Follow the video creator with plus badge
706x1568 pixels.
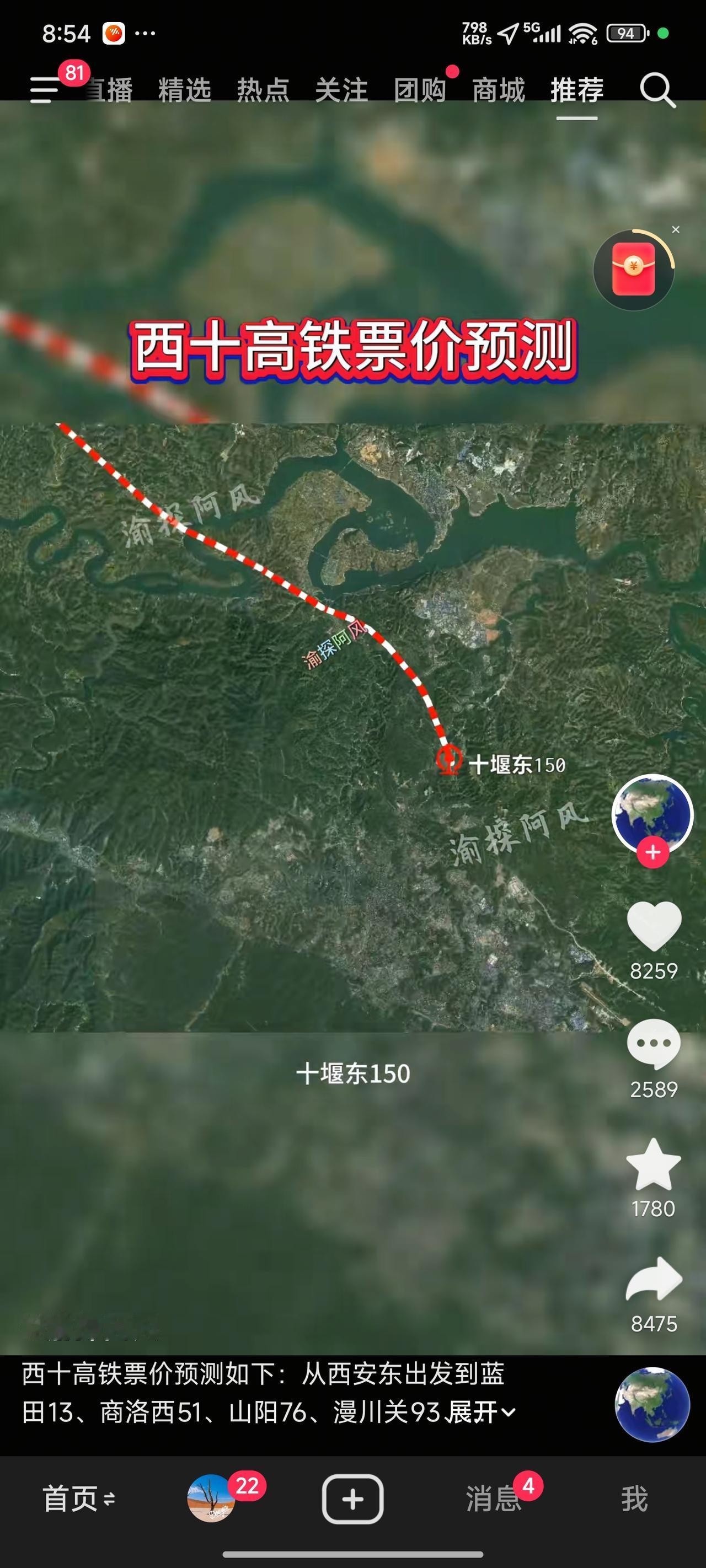(x=652, y=852)
